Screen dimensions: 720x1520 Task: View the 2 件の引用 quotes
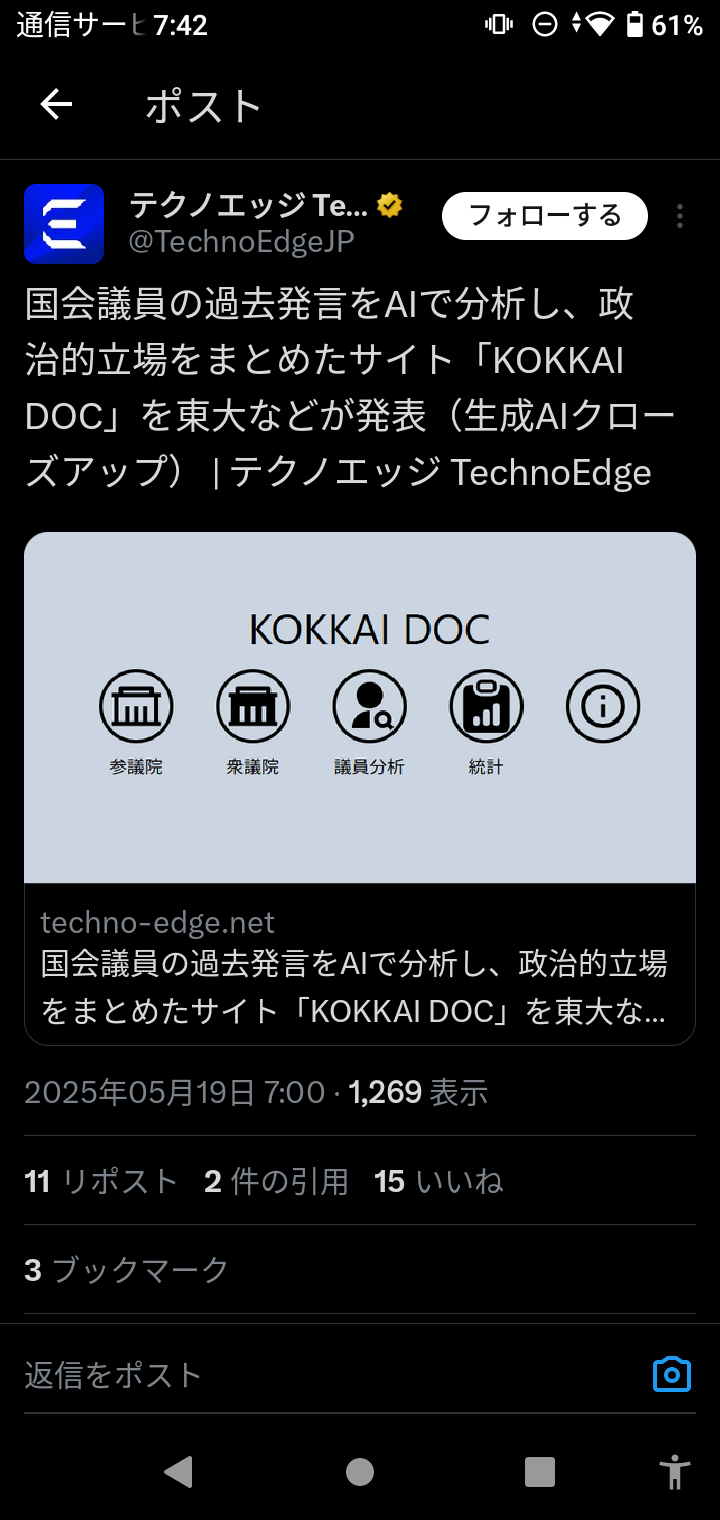276,1182
